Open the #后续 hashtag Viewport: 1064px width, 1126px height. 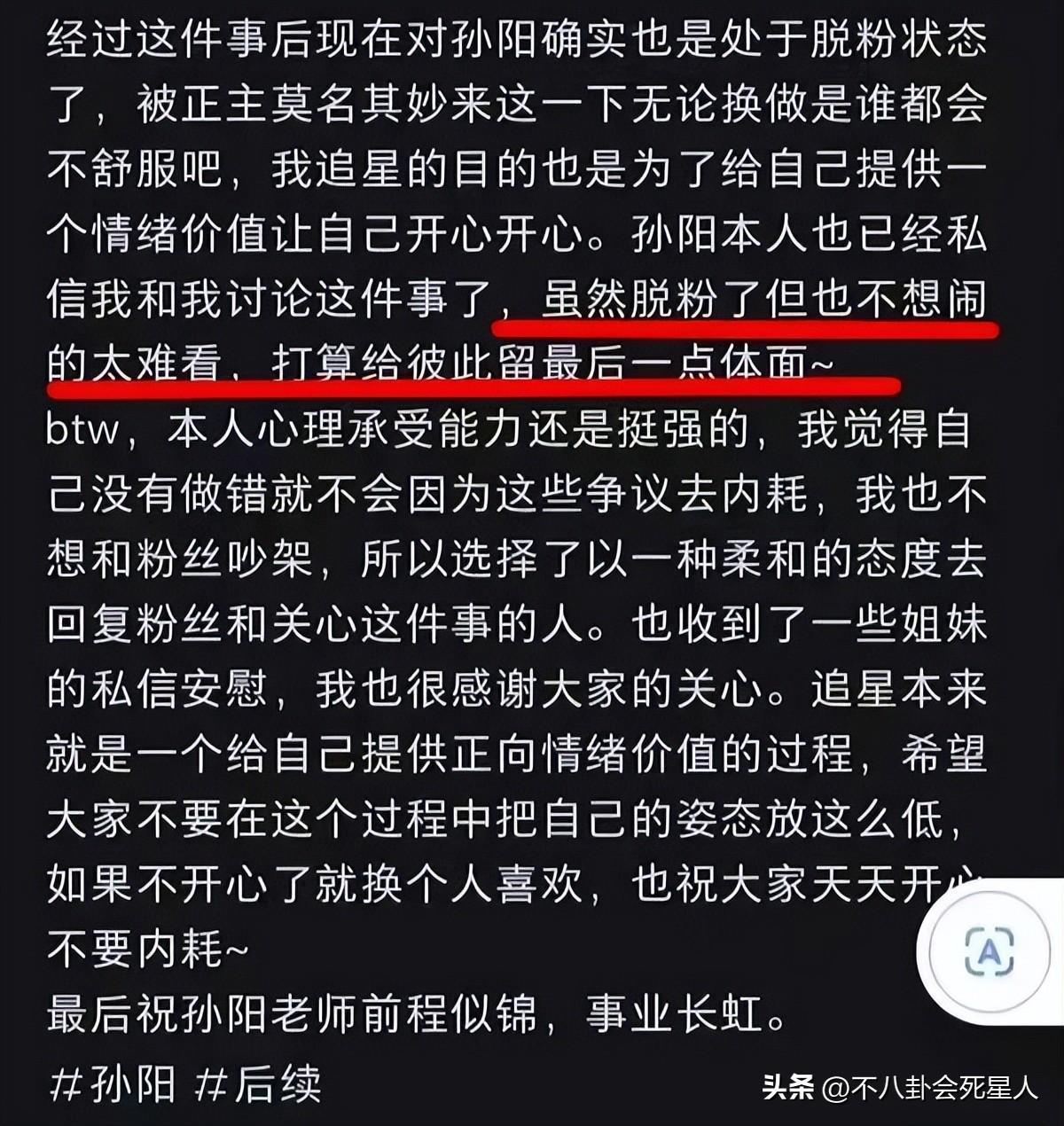[257, 1084]
